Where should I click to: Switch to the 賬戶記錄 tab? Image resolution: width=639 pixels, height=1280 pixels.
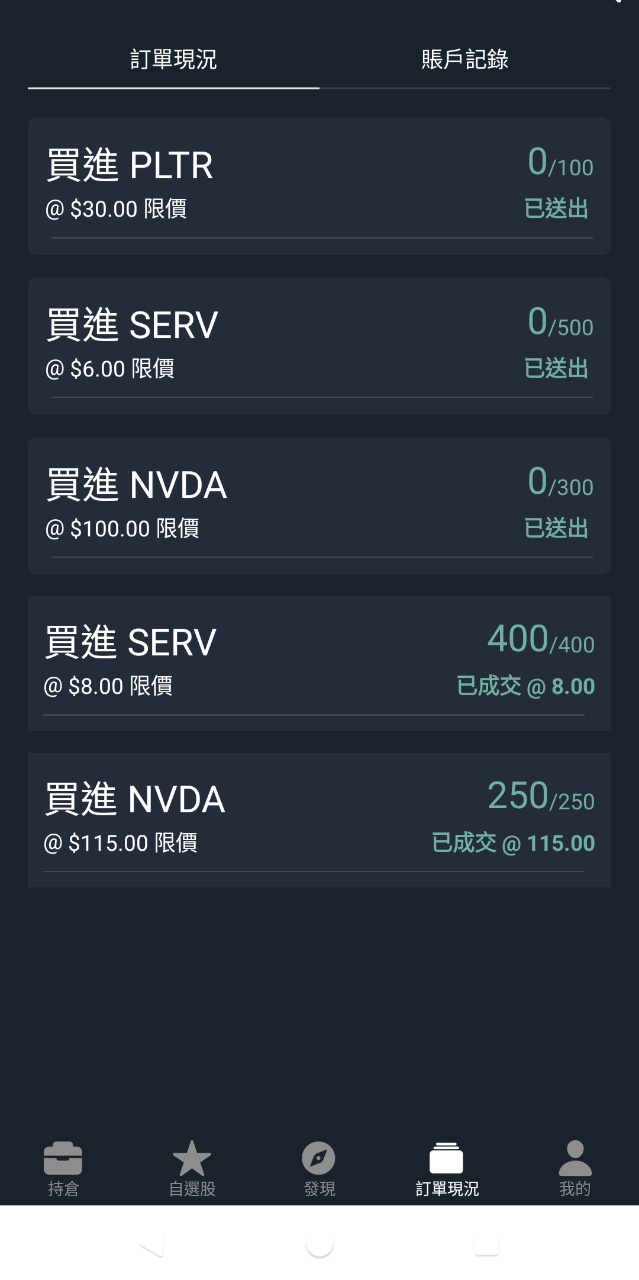(465, 60)
